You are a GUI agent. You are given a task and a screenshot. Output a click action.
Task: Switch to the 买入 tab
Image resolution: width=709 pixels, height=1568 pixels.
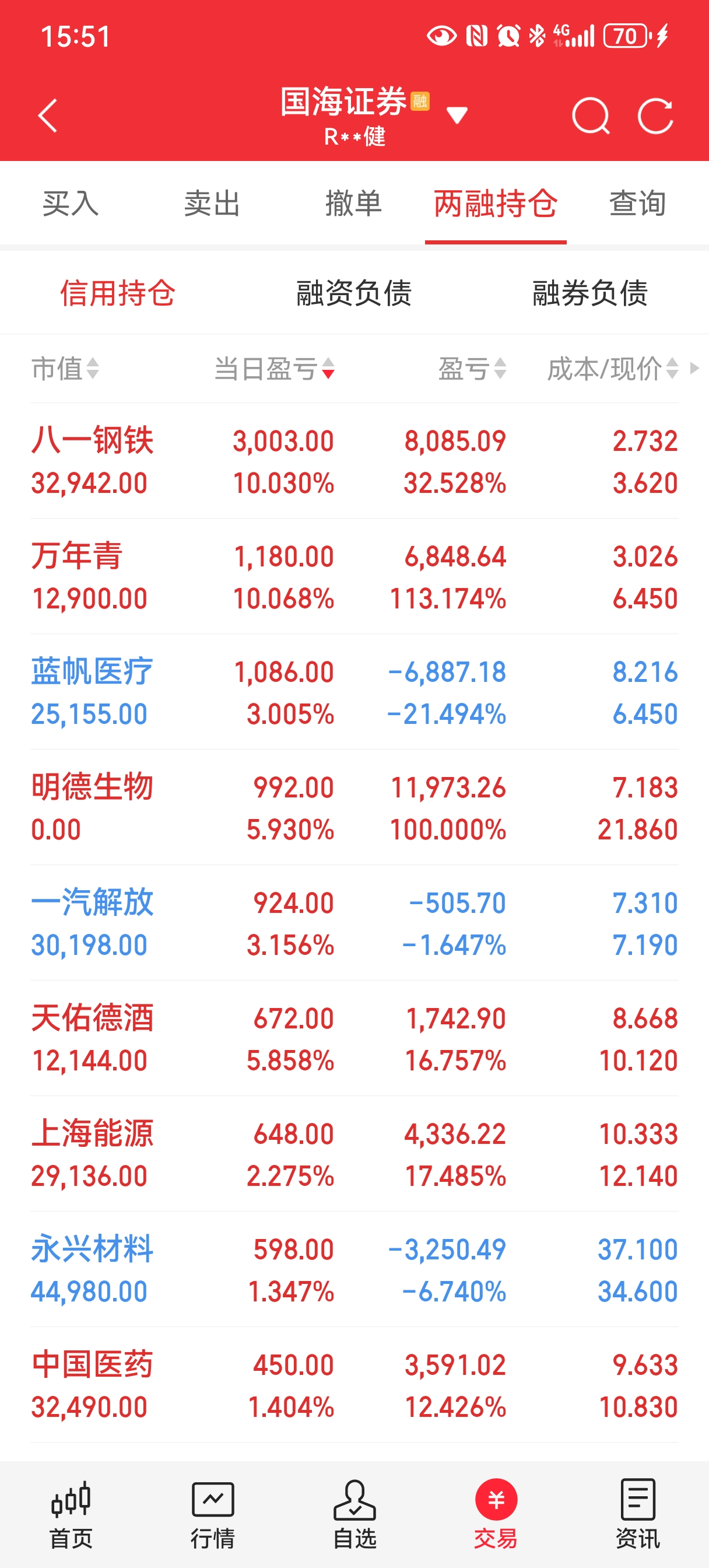(x=71, y=204)
